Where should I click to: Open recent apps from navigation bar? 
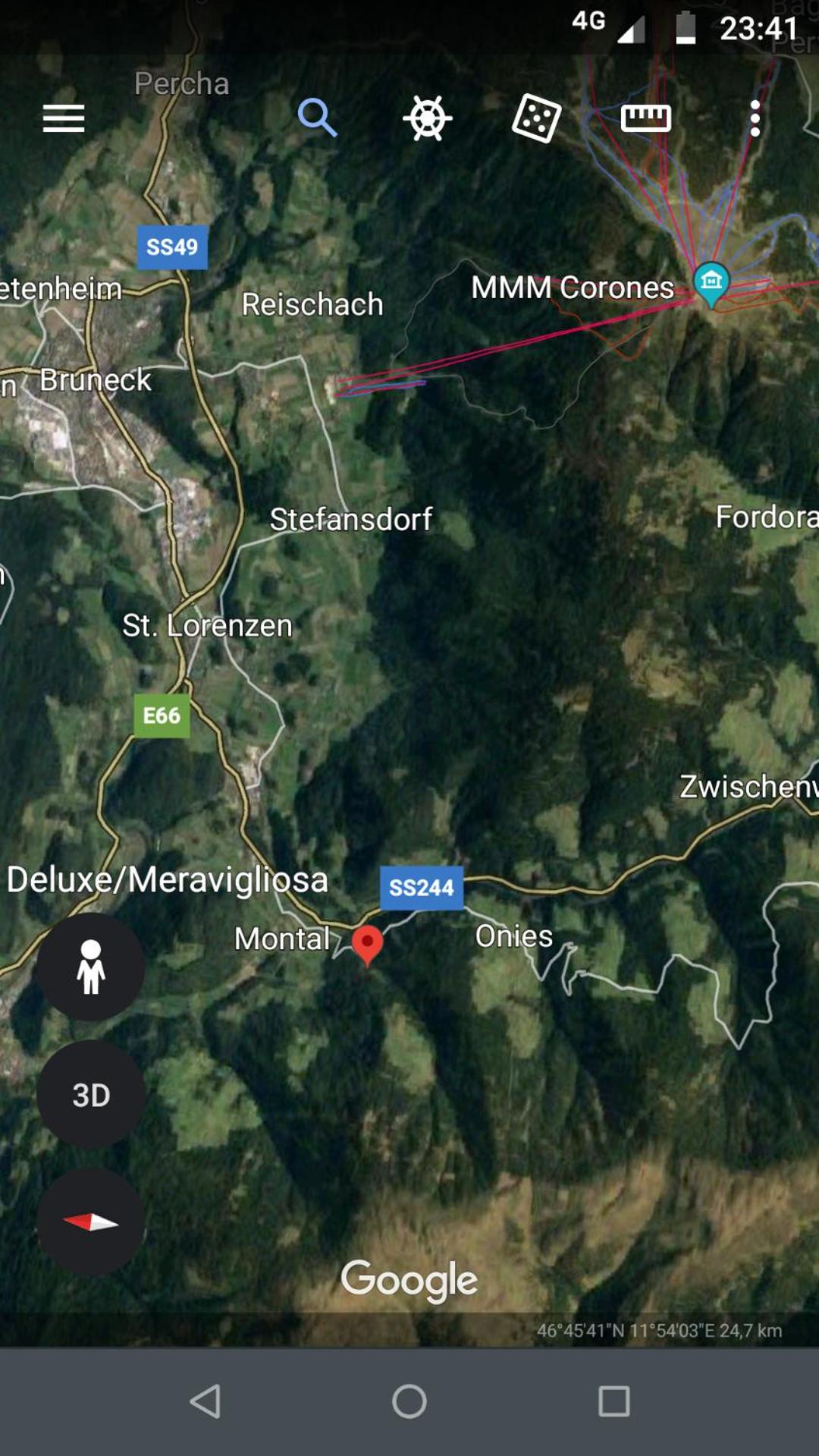(614, 1401)
